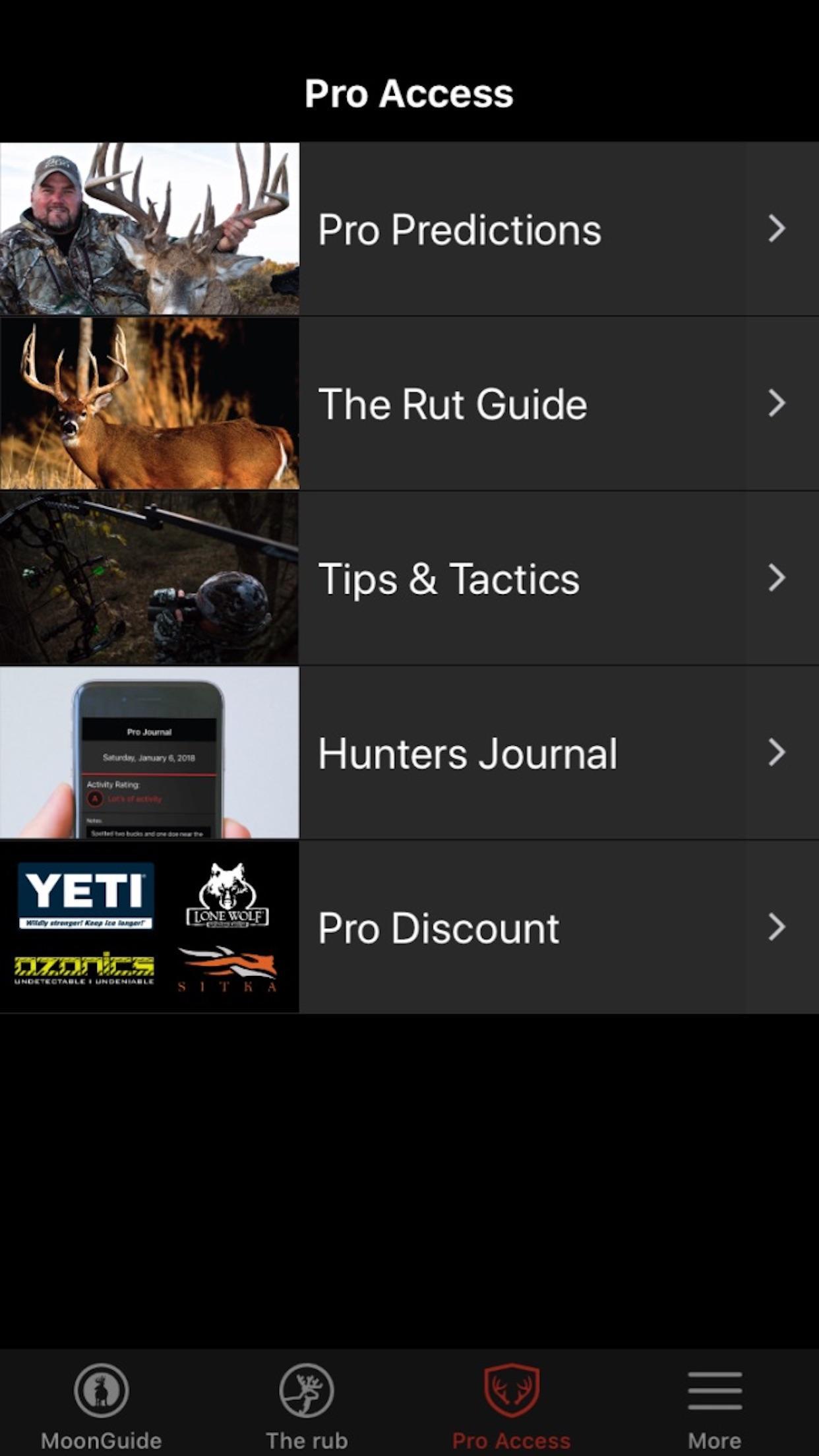Open The Rut Guide
Image resolution: width=819 pixels, height=1456 pixels.
click(x=452, y=404)
